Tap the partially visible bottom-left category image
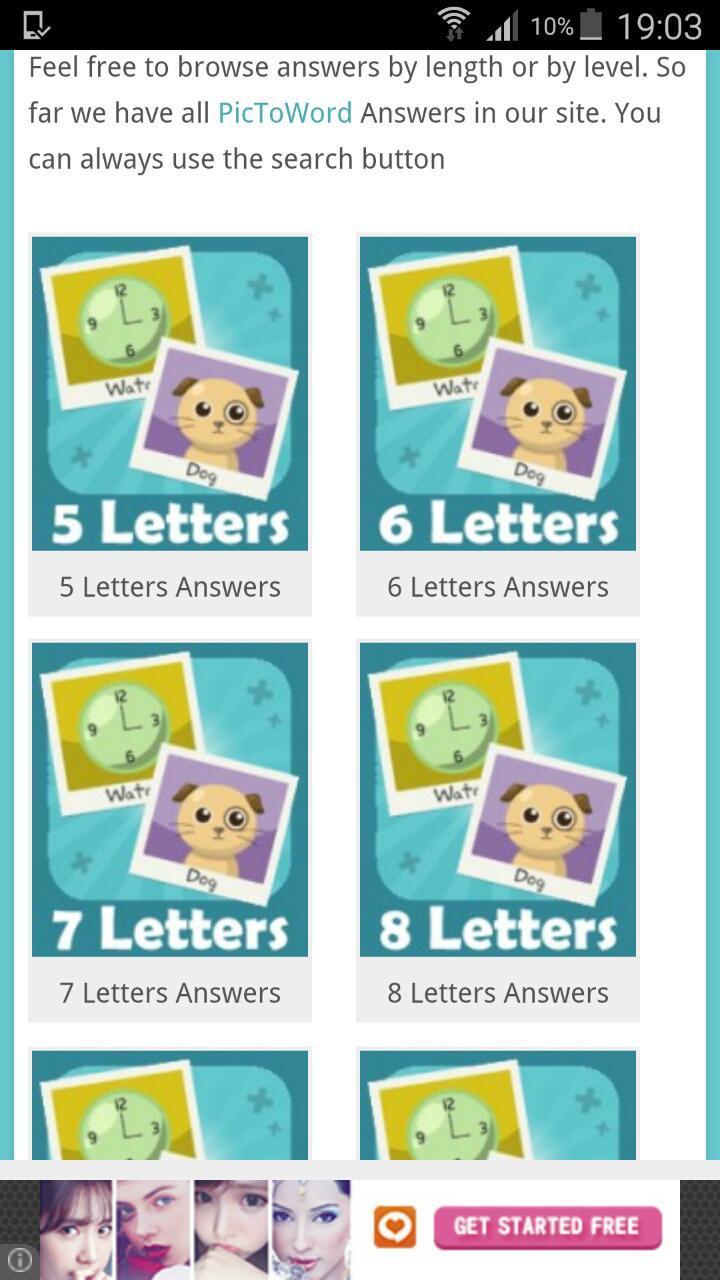 [168, 1105]
